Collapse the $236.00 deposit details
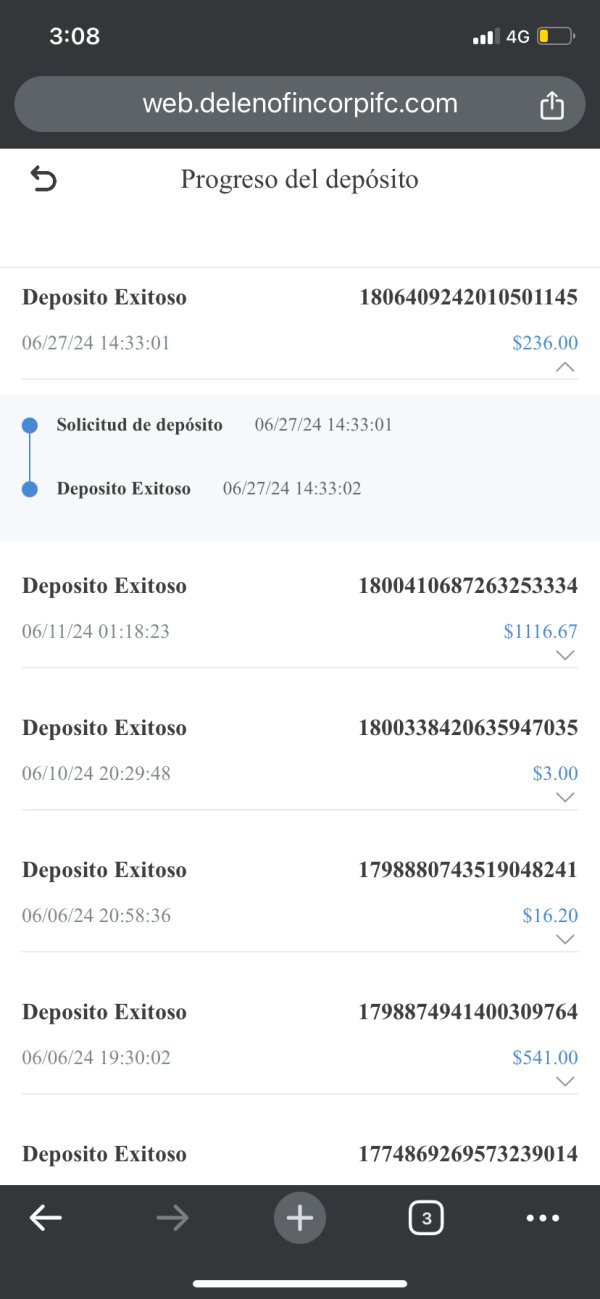Viewport: 600px width, 1299px height. click(565, 367)
